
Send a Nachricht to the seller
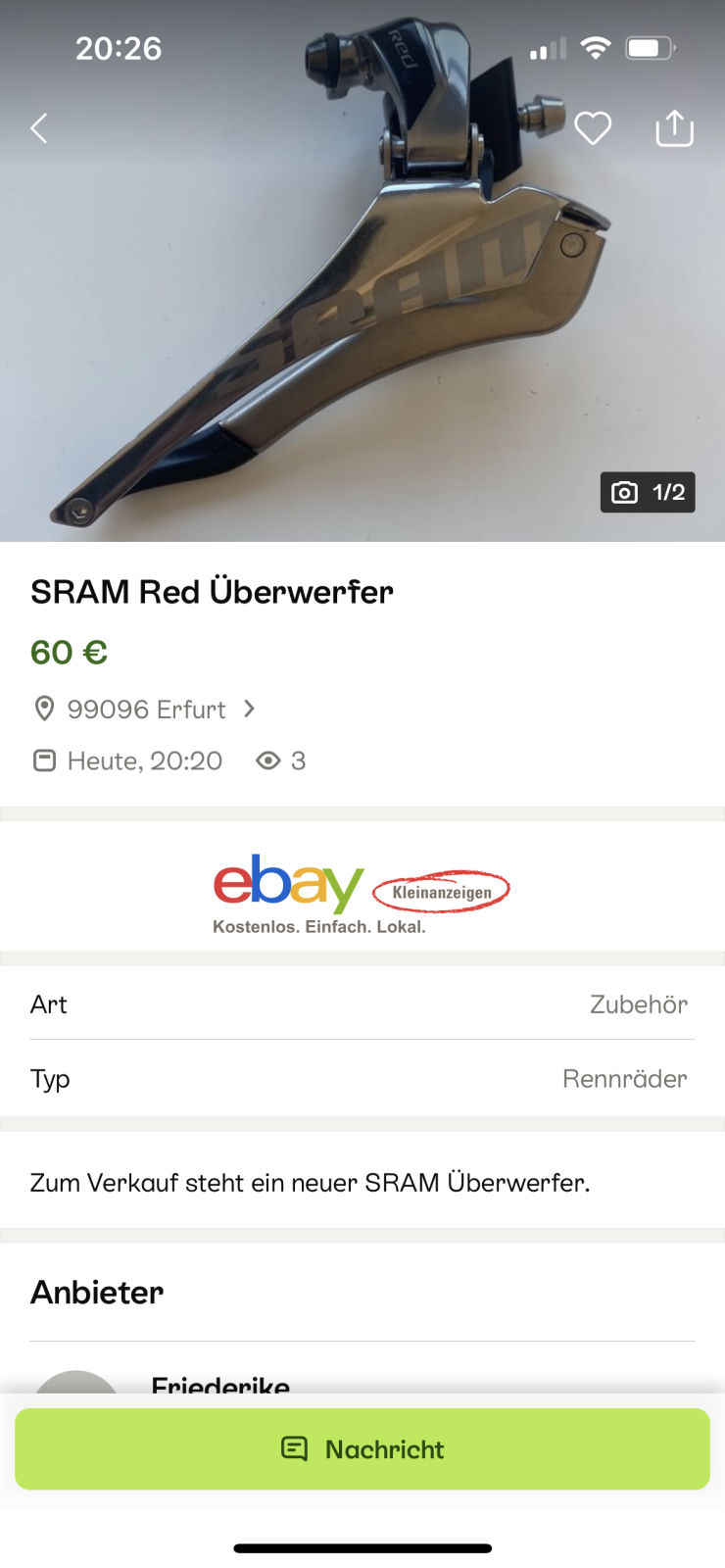(362, 1448)
